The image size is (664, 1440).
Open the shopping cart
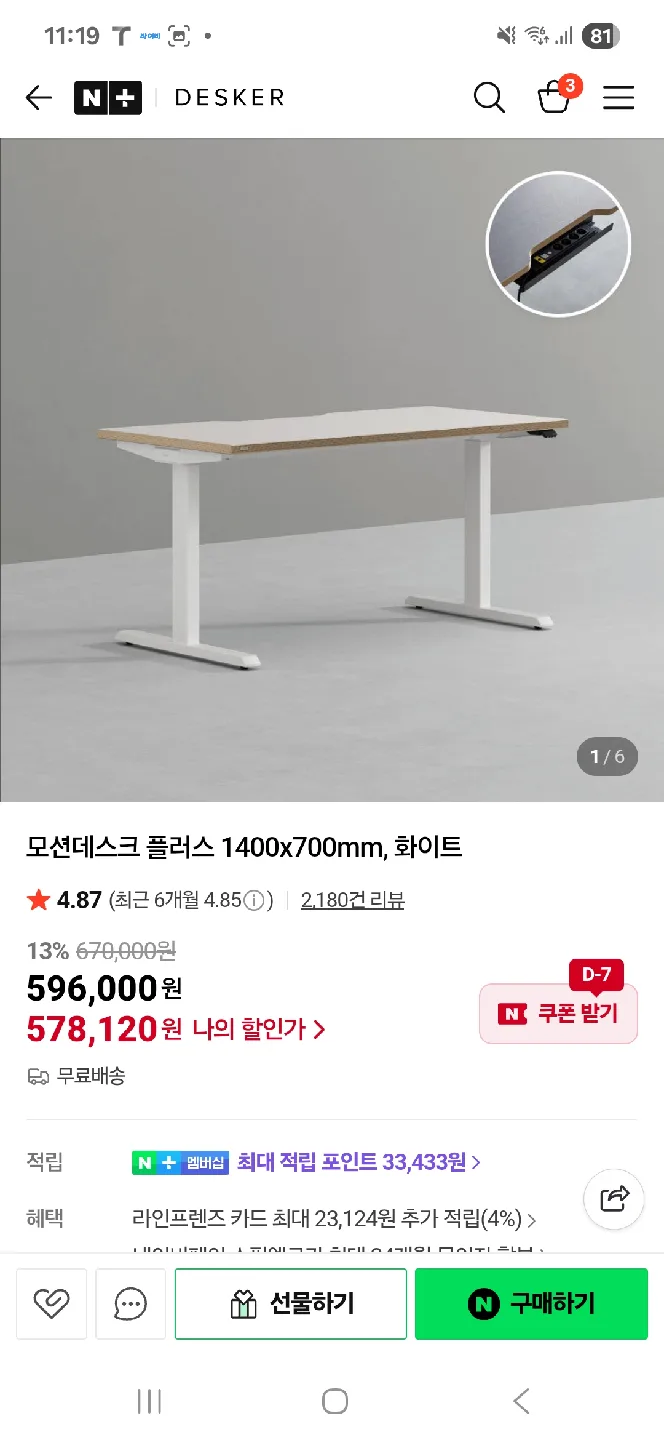pos(555,97)
